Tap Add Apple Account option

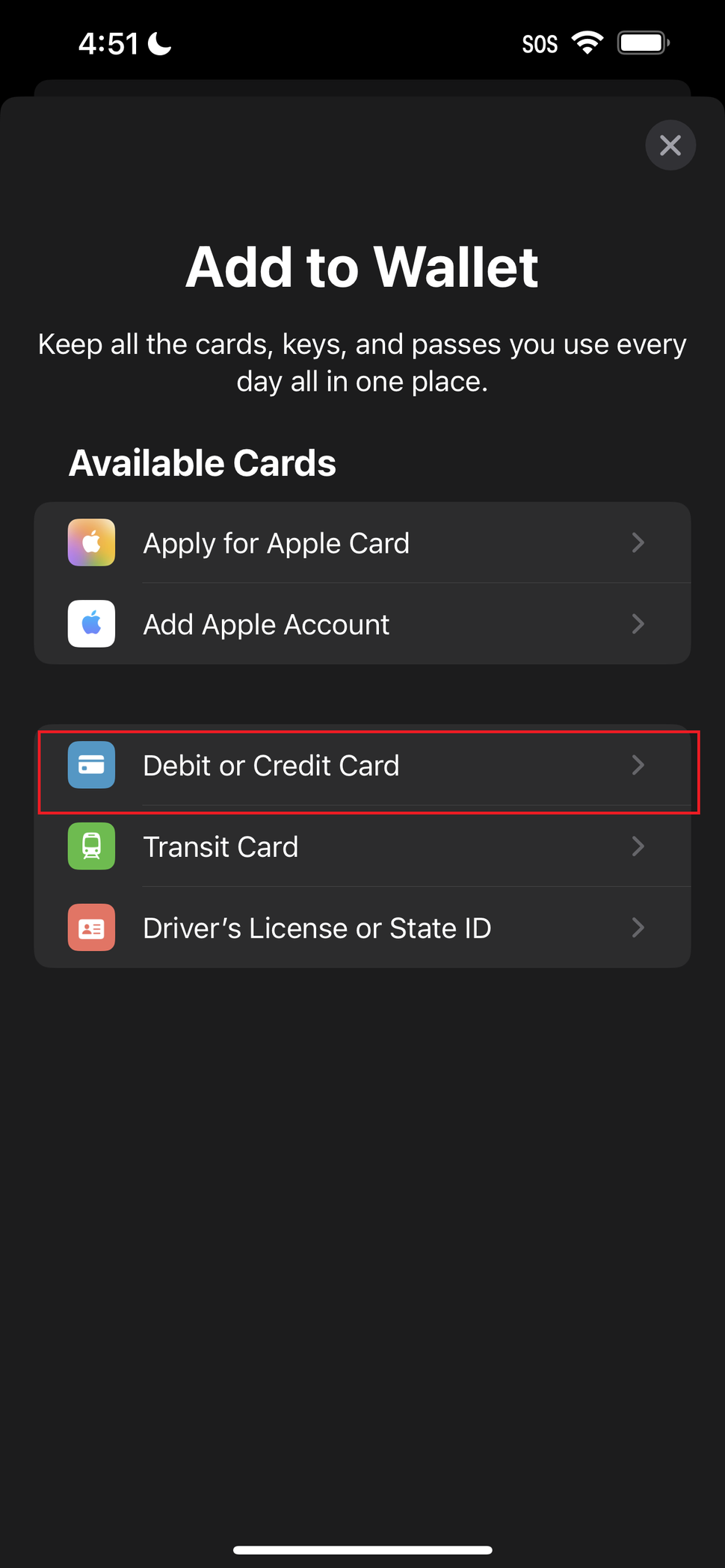(x=266, y=624)
